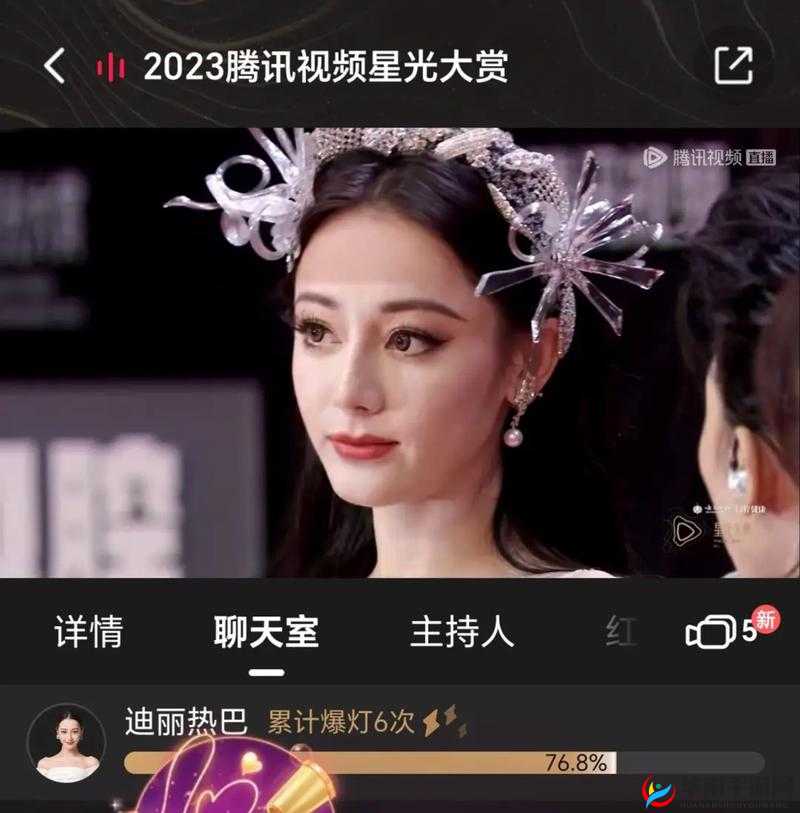The width and height of the screenshot is (800, 813).
Task: Tap the 腾讯视频直播 watermark logo
Action: click(708, 157)
